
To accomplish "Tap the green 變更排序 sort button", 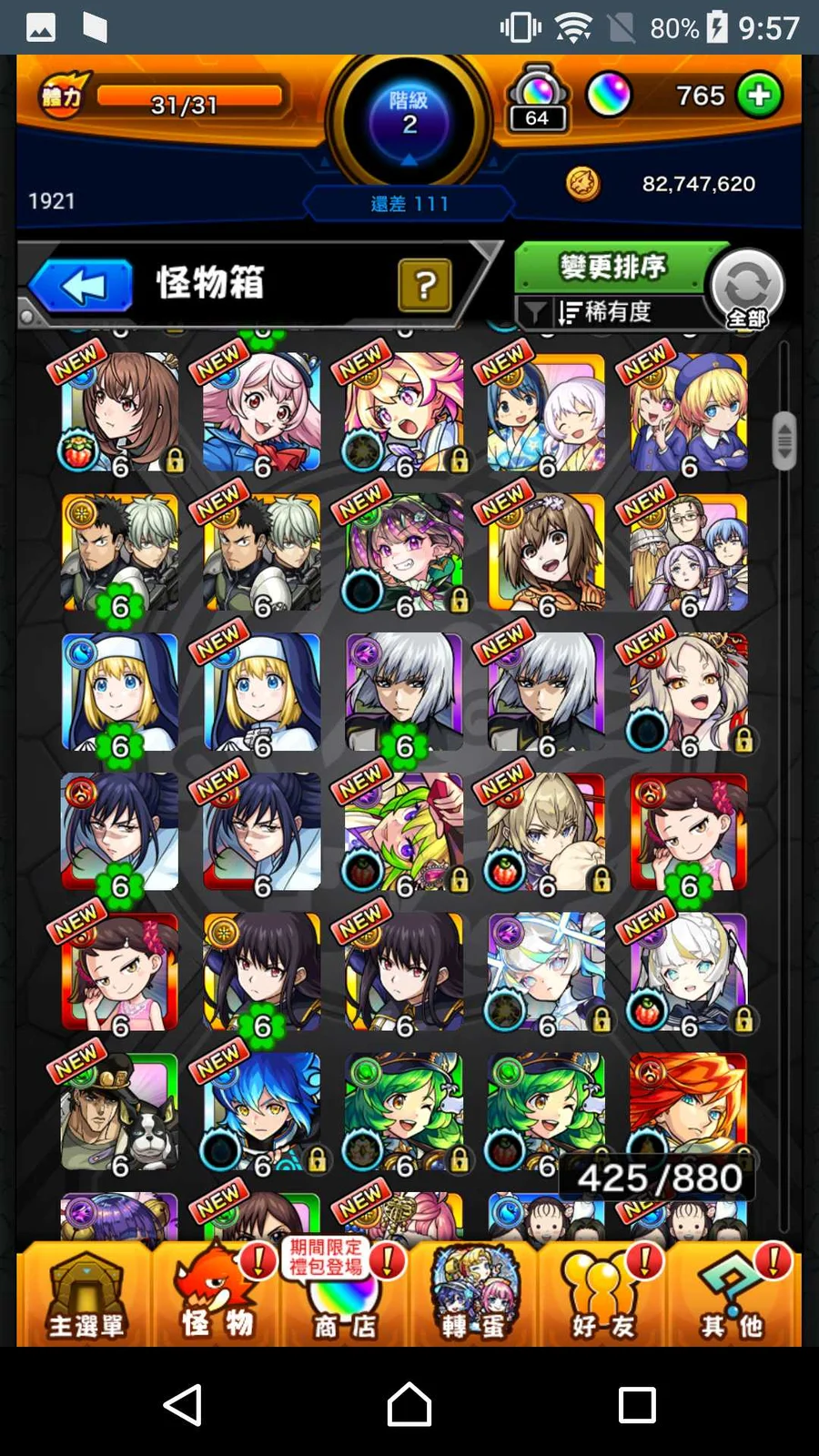I will (x=612, y=267).
